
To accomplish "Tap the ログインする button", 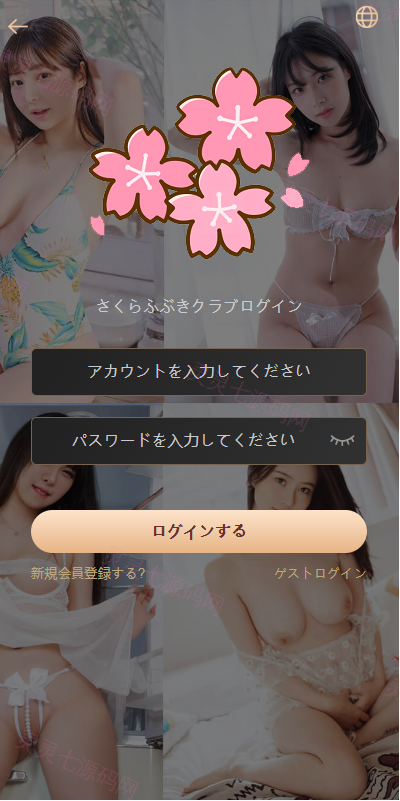I will click(199, 531).
